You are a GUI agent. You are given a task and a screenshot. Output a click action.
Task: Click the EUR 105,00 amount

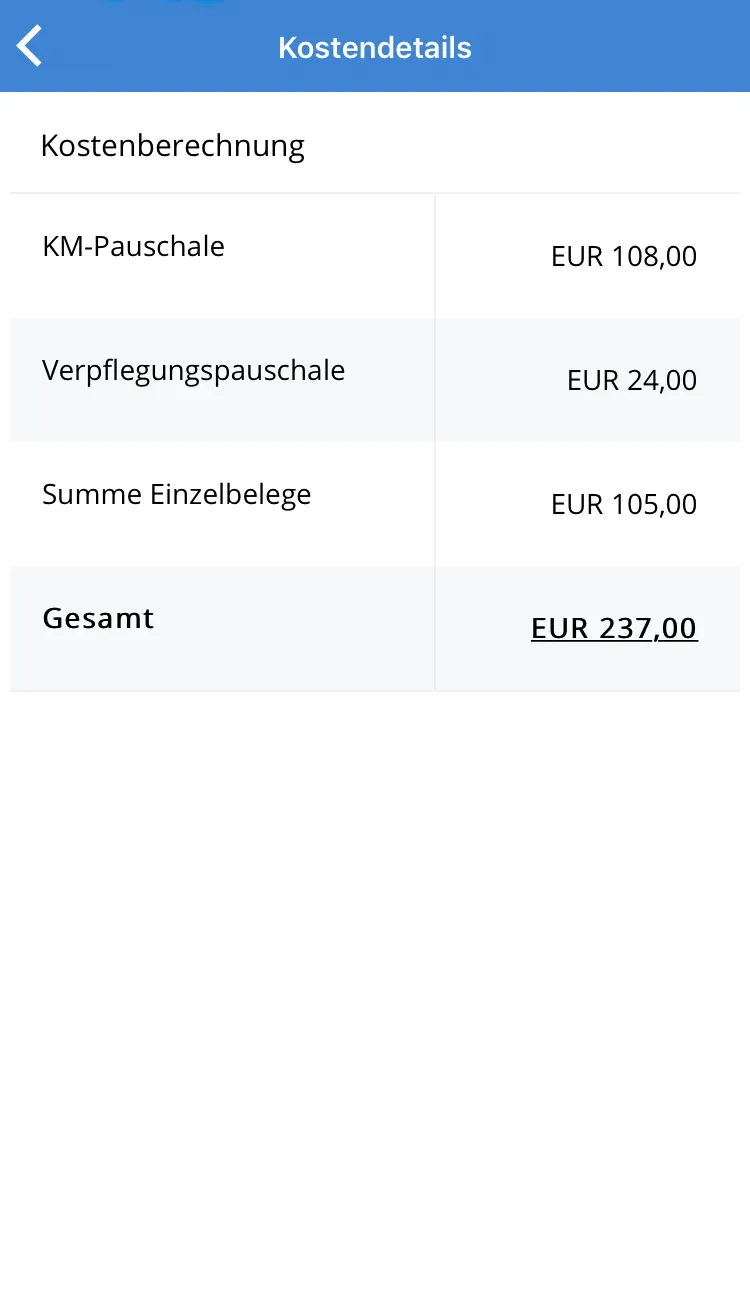pos(623,504)
